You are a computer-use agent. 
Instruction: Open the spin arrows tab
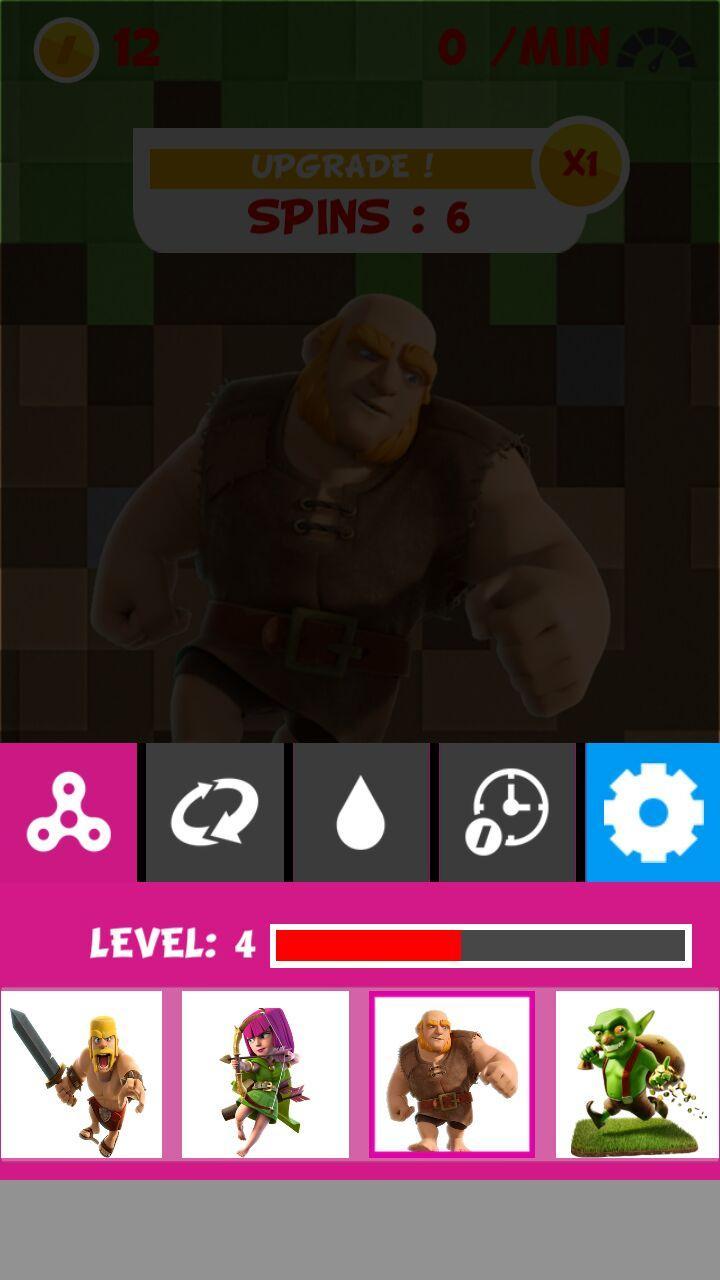214,812
